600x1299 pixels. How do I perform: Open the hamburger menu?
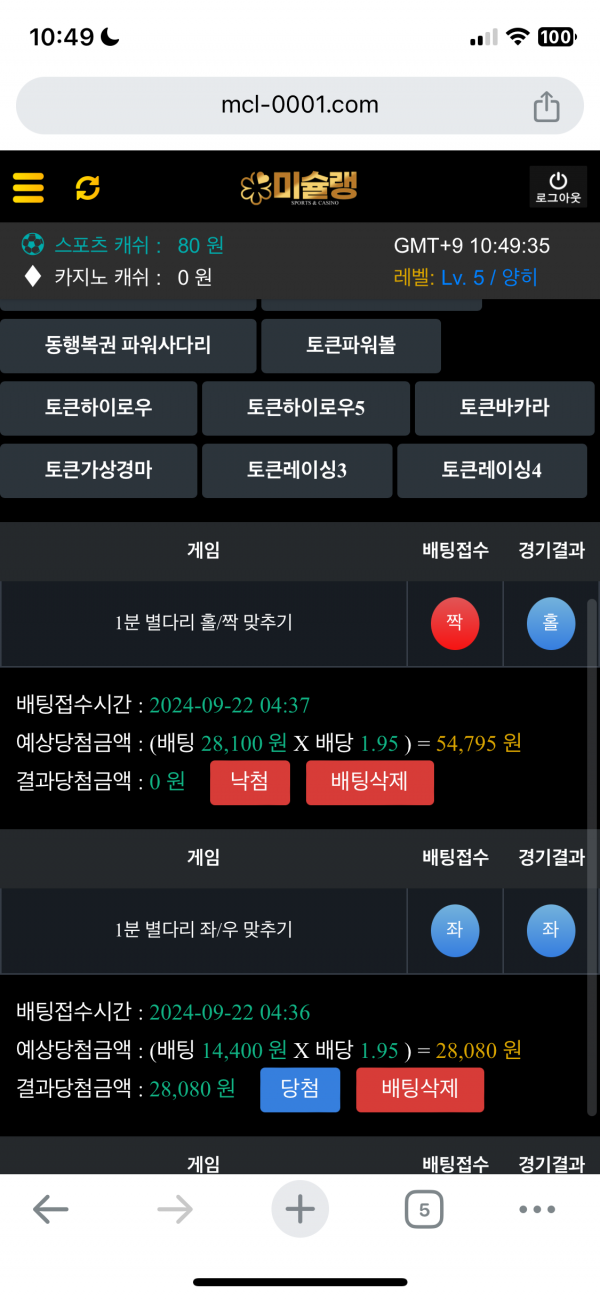coord(28,187)
